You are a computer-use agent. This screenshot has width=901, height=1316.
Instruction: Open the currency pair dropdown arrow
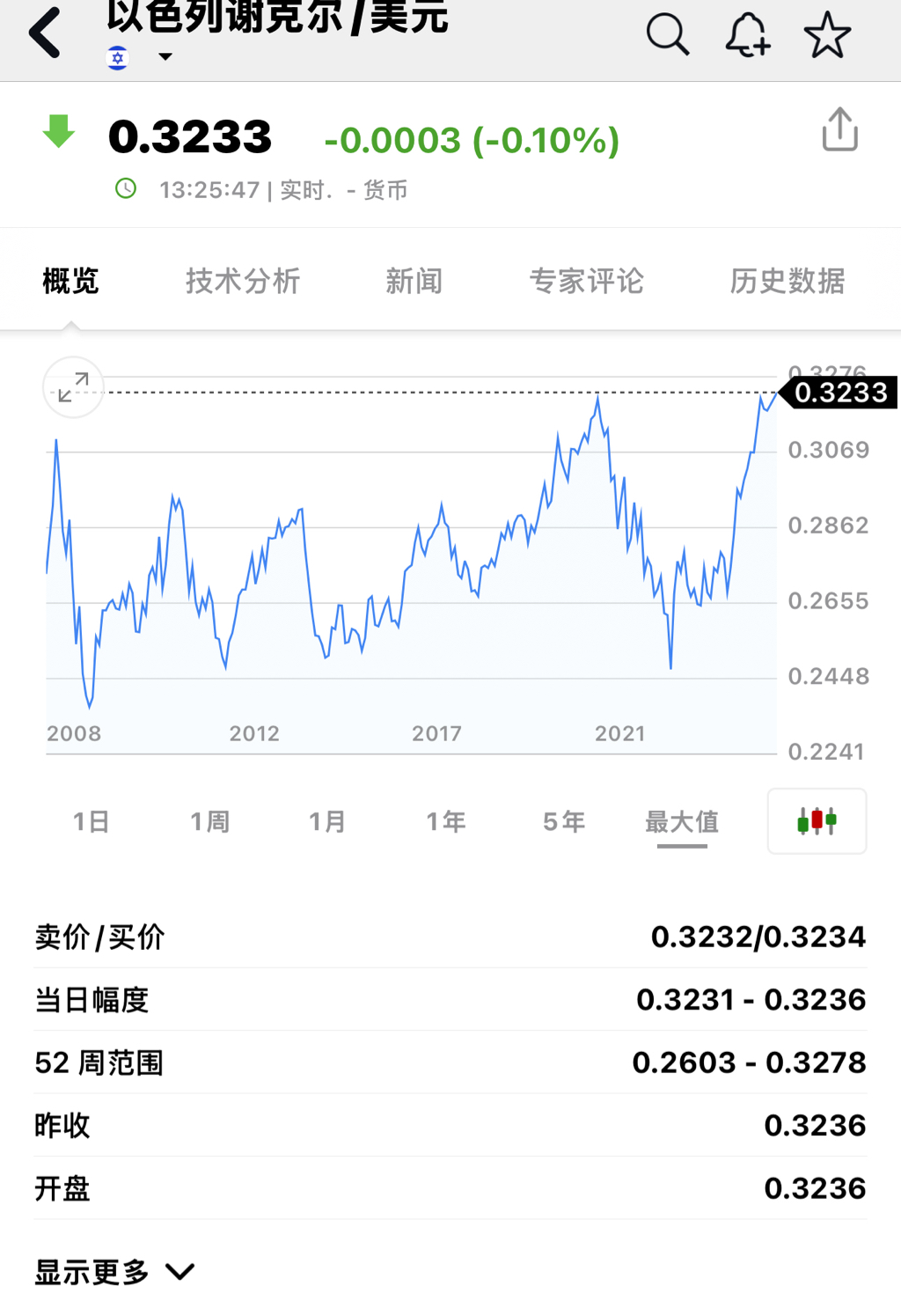pyautogui.click(x=165, y=57)
